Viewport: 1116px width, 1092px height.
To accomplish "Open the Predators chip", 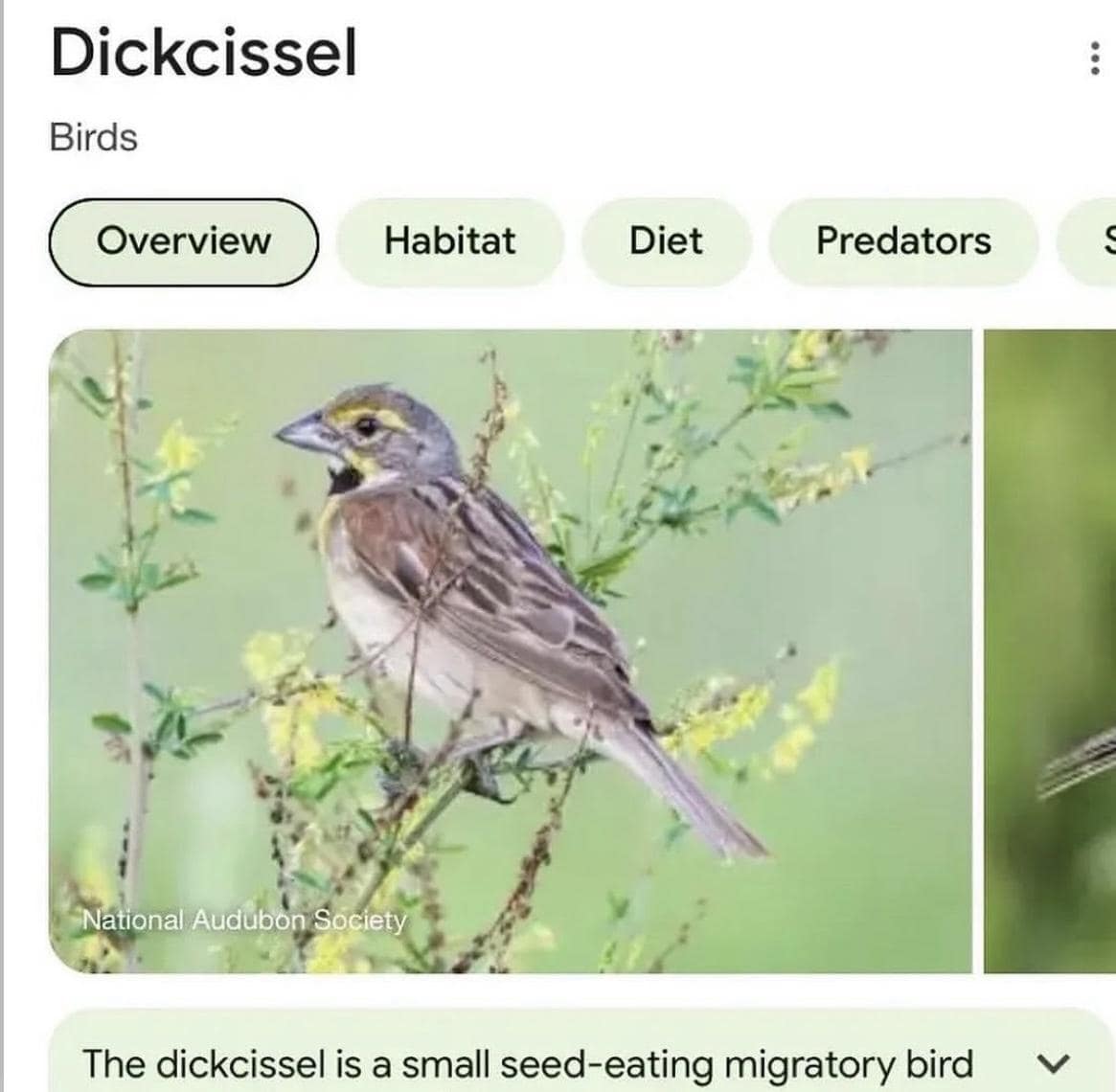I will coord(903,241).
